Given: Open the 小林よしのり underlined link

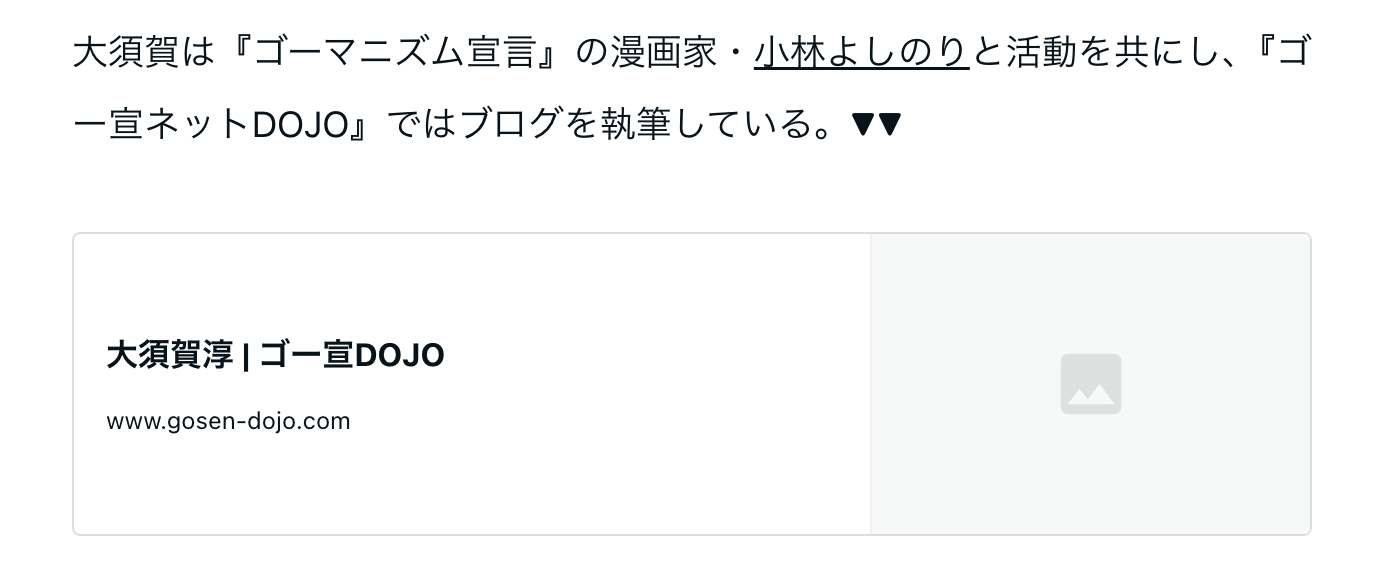Looking at the screenshot, I should (861, 53).
